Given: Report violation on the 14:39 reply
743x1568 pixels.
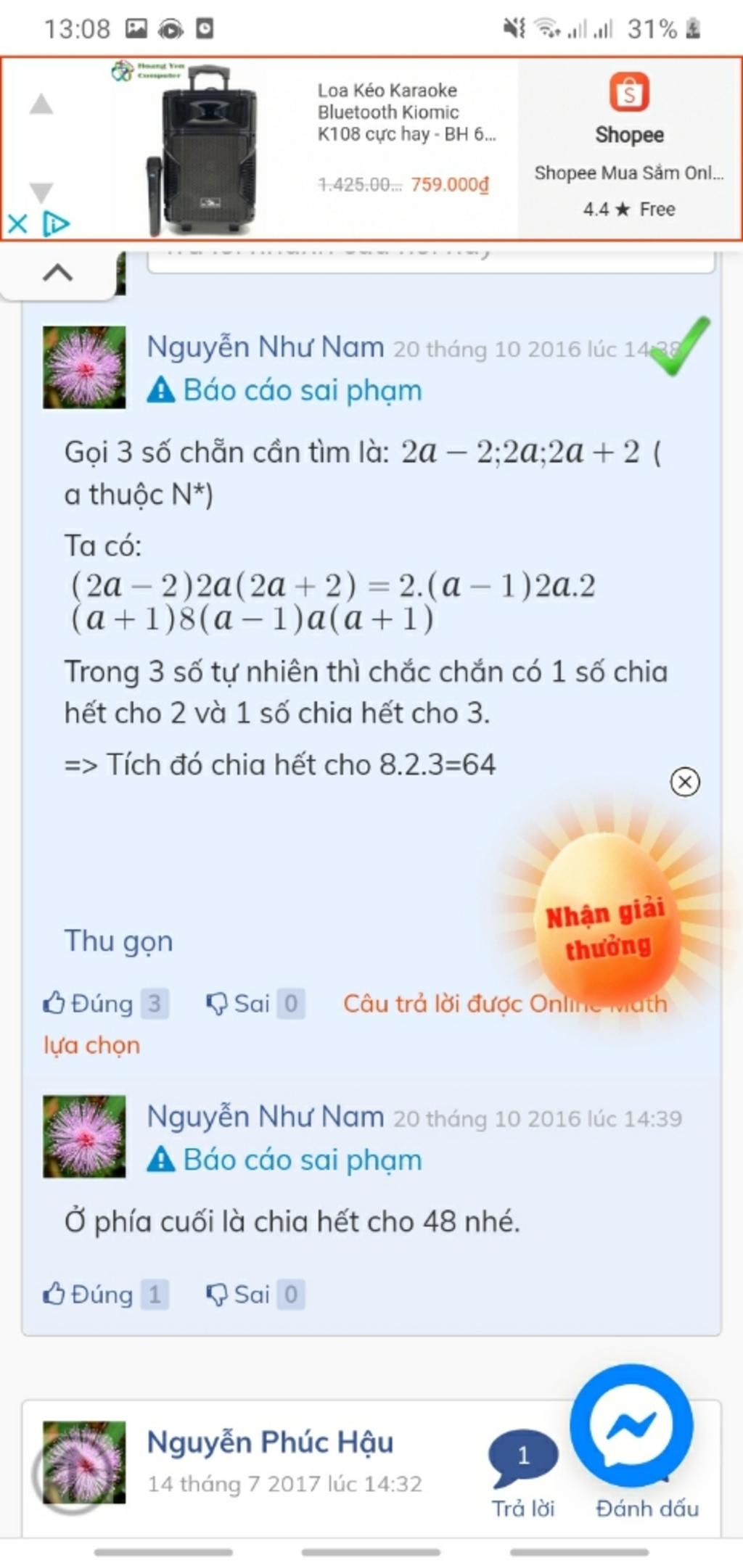Looking at the screenshot, I should tap(285, 1160).
